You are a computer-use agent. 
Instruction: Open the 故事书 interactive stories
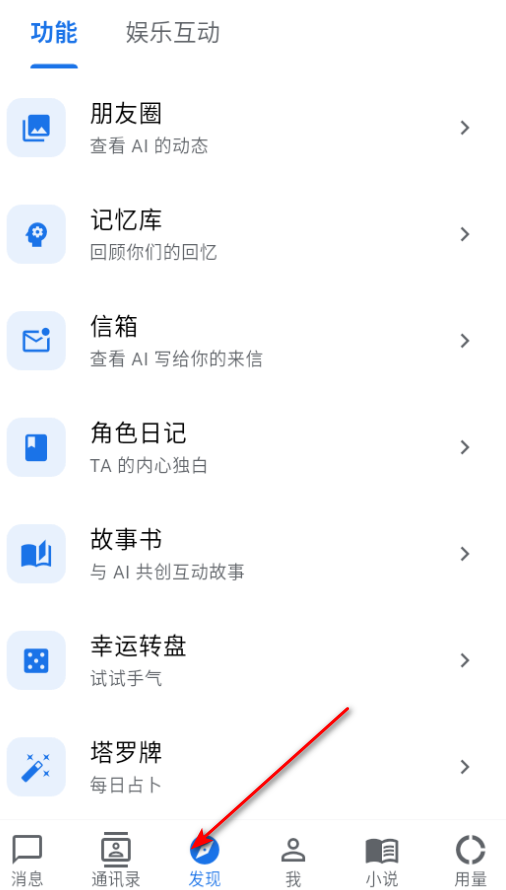pos(253,553)
